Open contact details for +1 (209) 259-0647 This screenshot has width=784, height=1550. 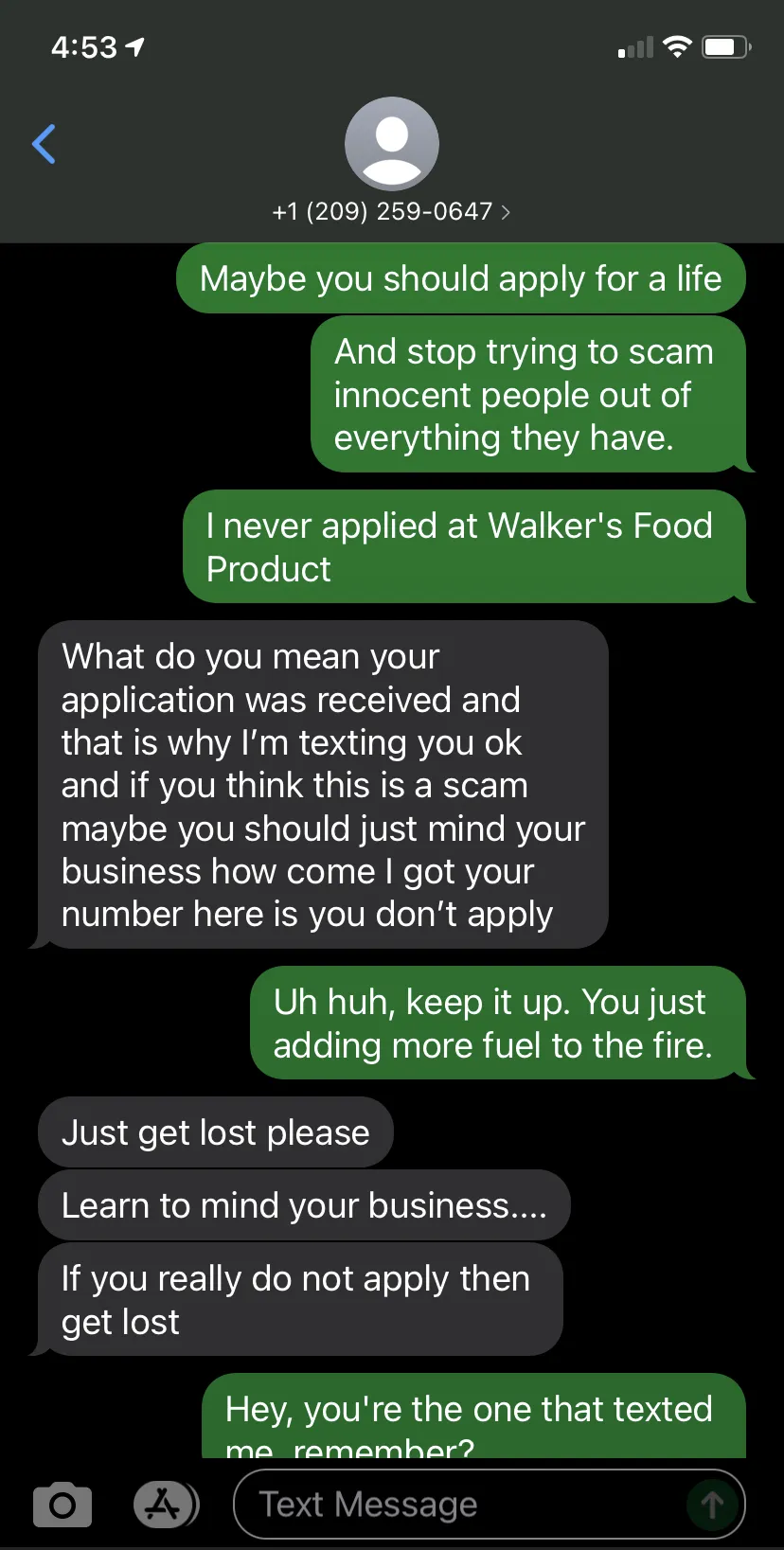click(391, 211)
